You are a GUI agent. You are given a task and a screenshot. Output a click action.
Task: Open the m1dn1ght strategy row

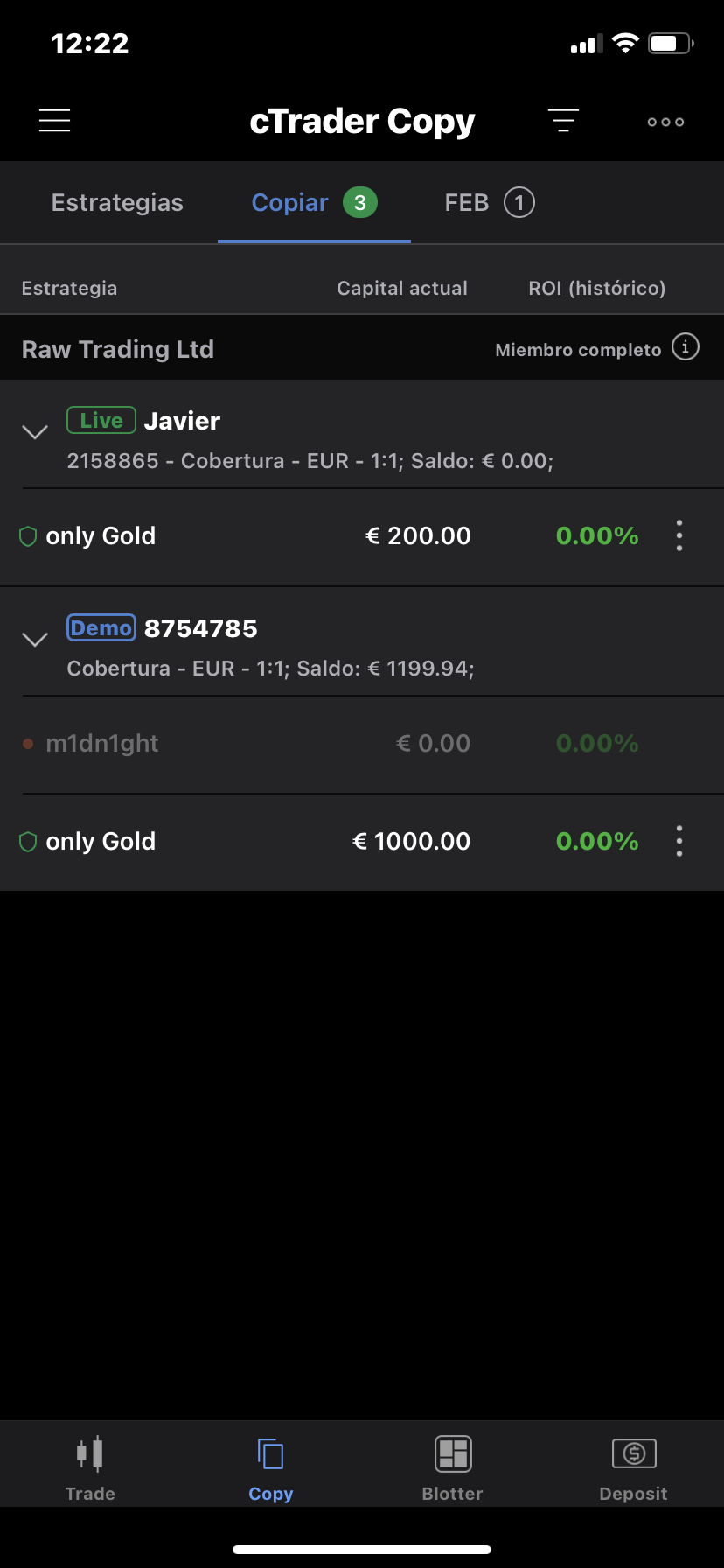point(362,744)
